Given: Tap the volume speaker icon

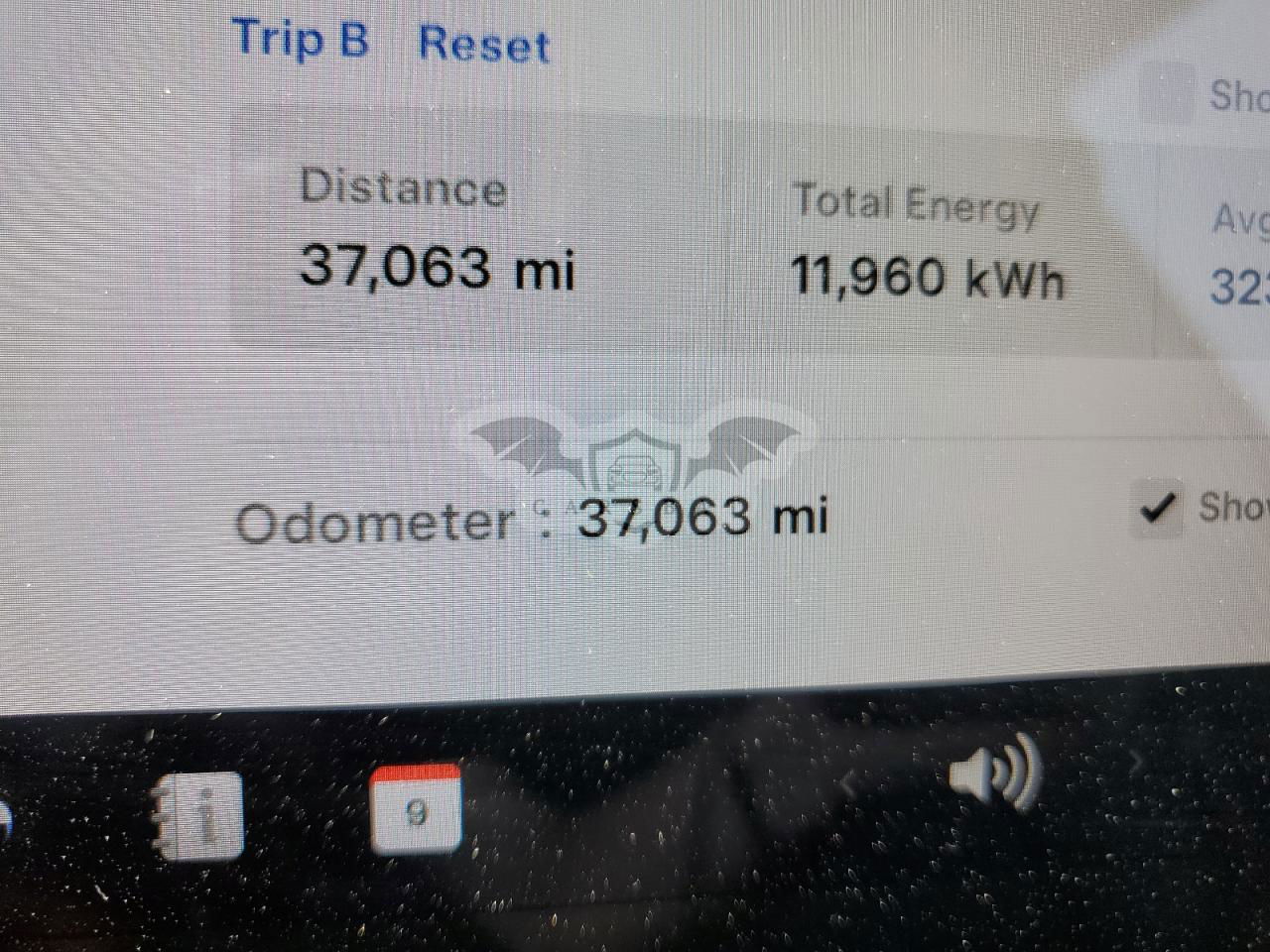Looking at the screenshot, I should pos(993,771).
